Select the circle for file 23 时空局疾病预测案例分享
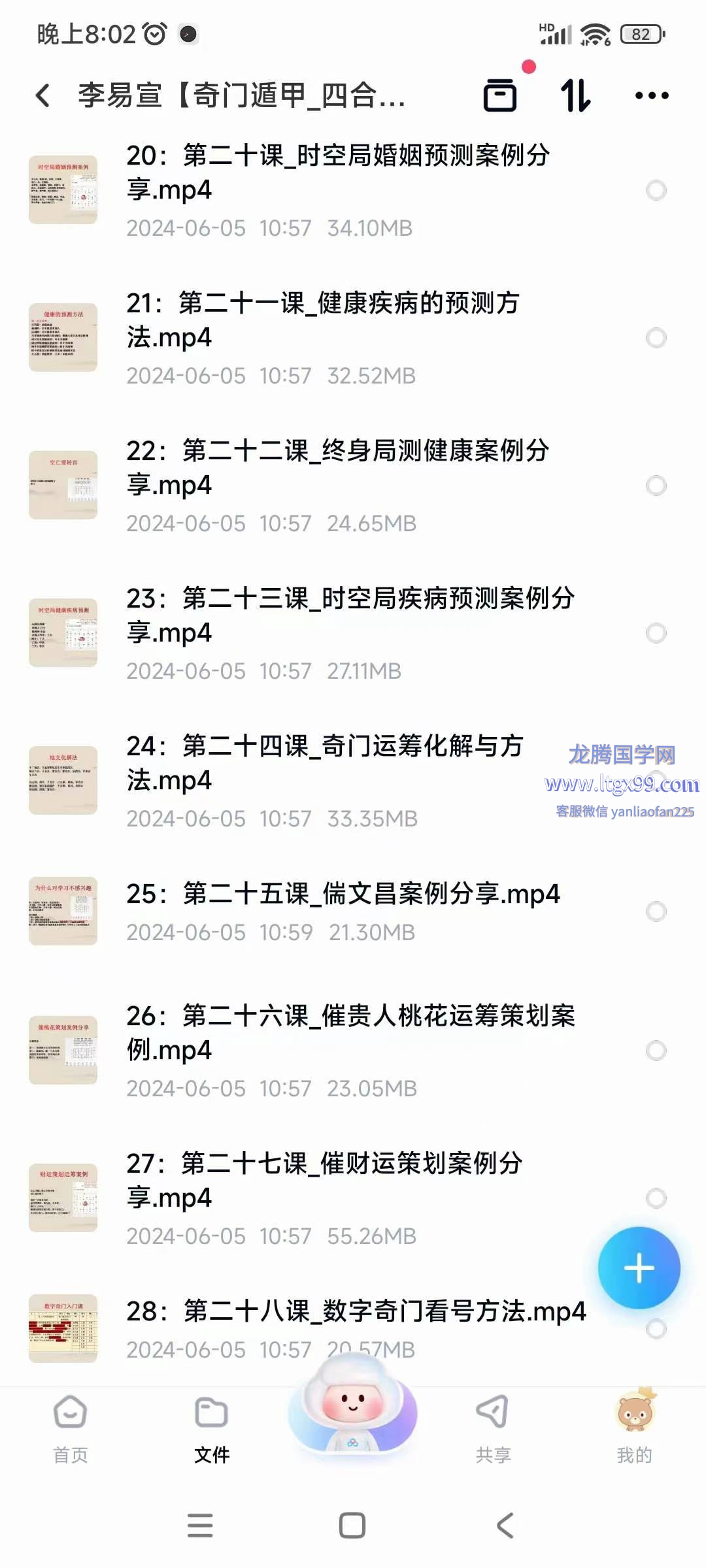This screenshot has width=706, height=1568. [x=656, y=633]
